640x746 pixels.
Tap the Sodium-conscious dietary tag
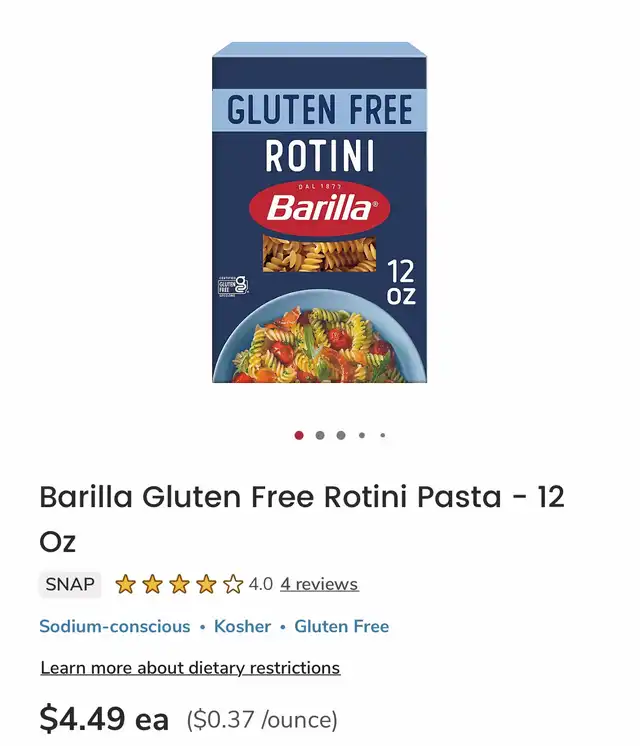(114, 626)
